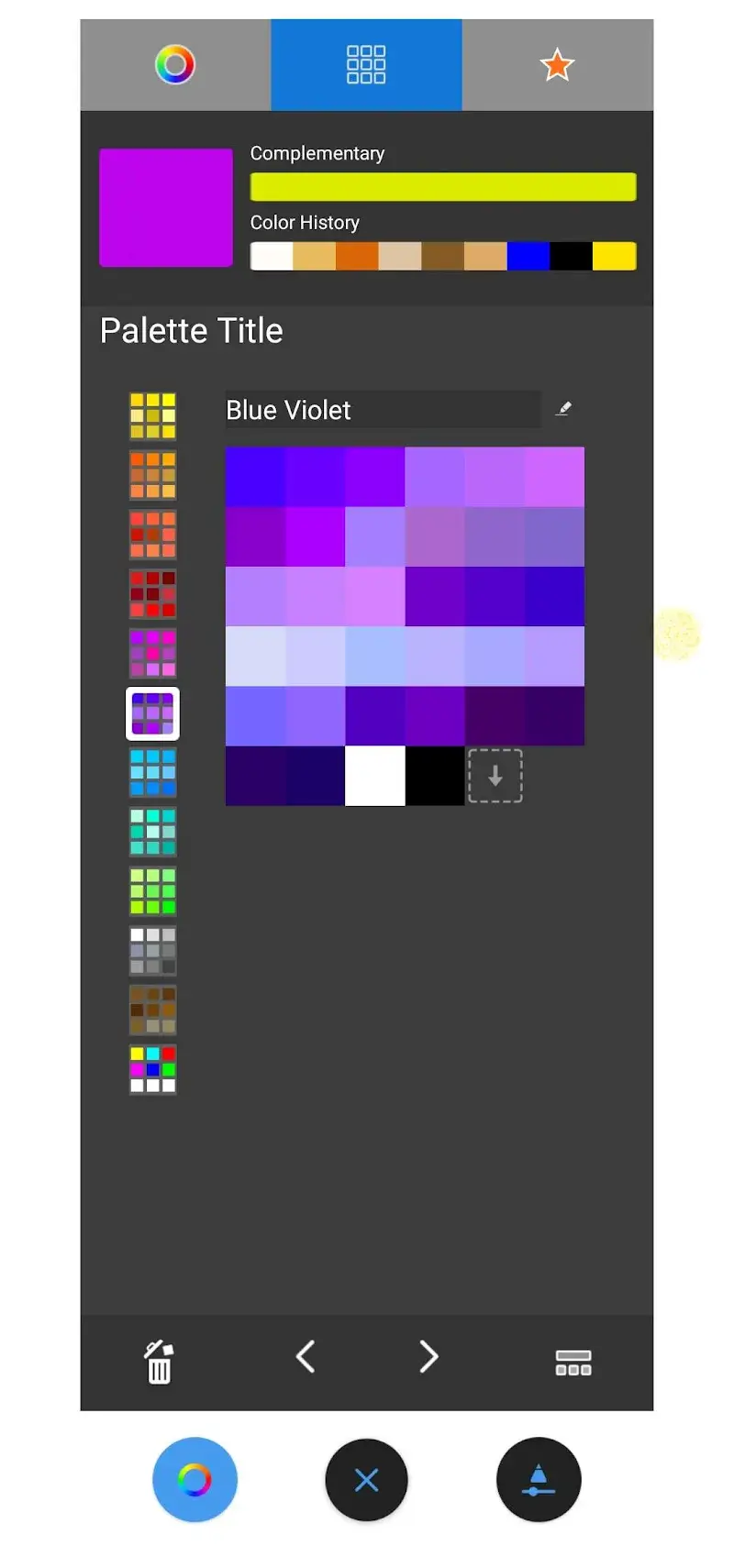Tap the Blue Violet title field

point(382,410)
